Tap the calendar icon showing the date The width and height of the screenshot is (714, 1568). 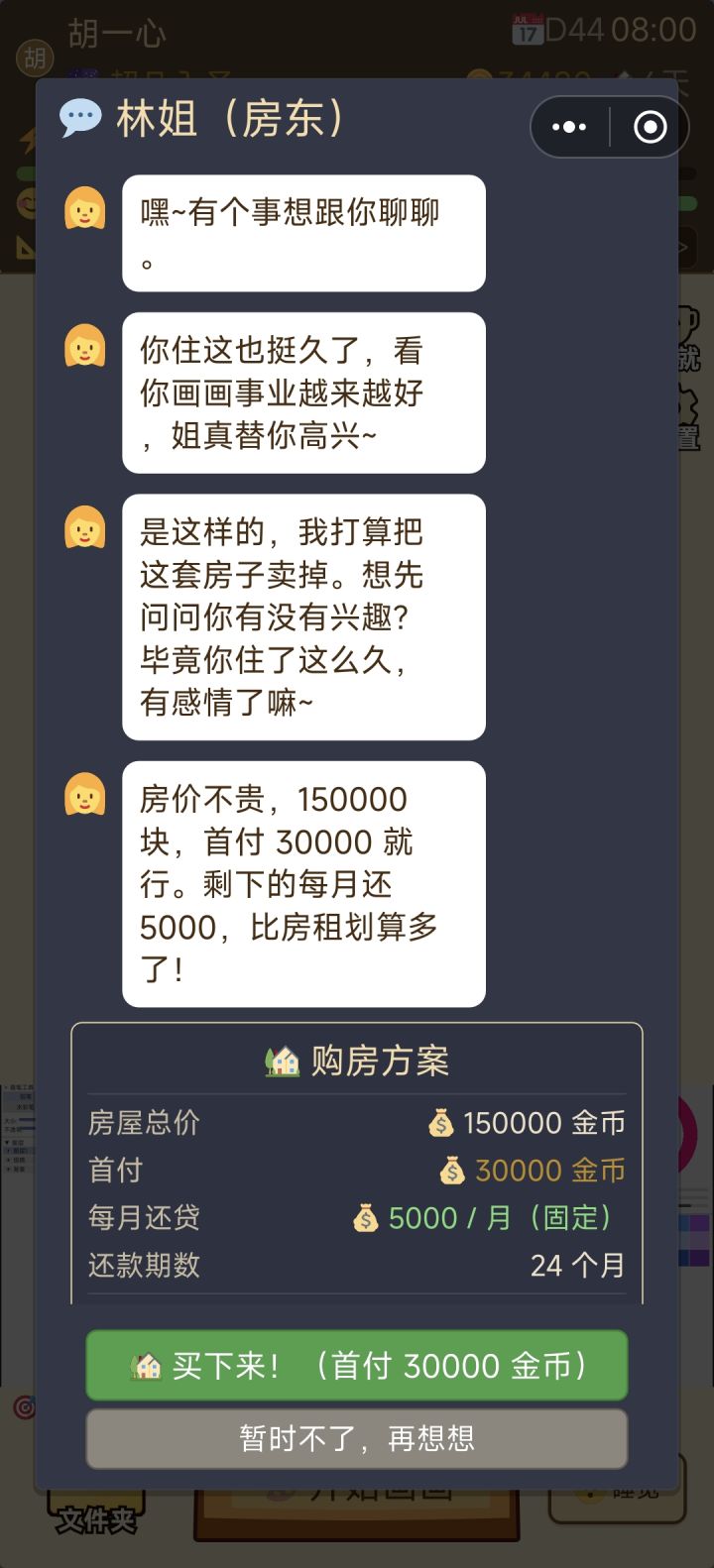pos(527,27)
